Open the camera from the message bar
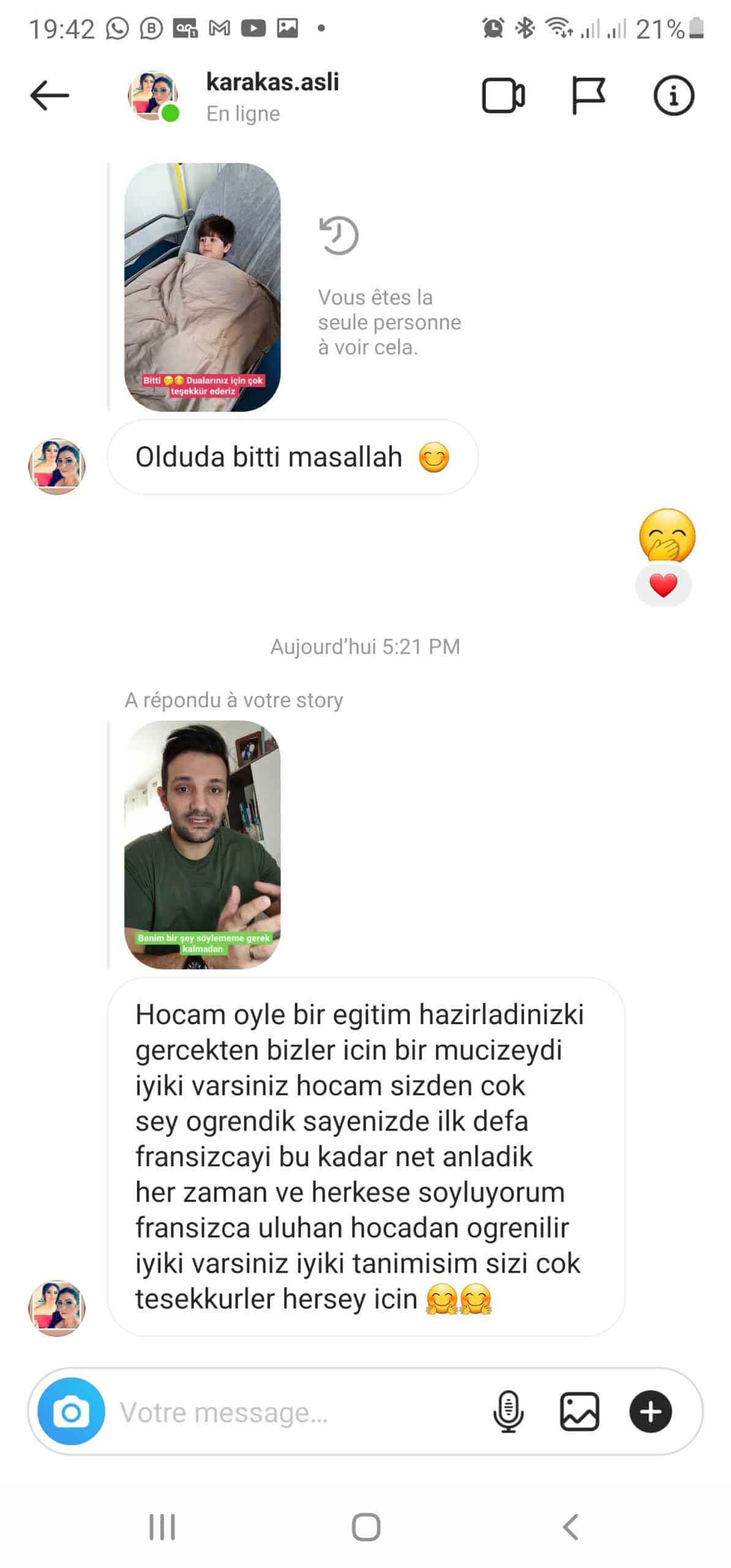 click(71, 1412)
